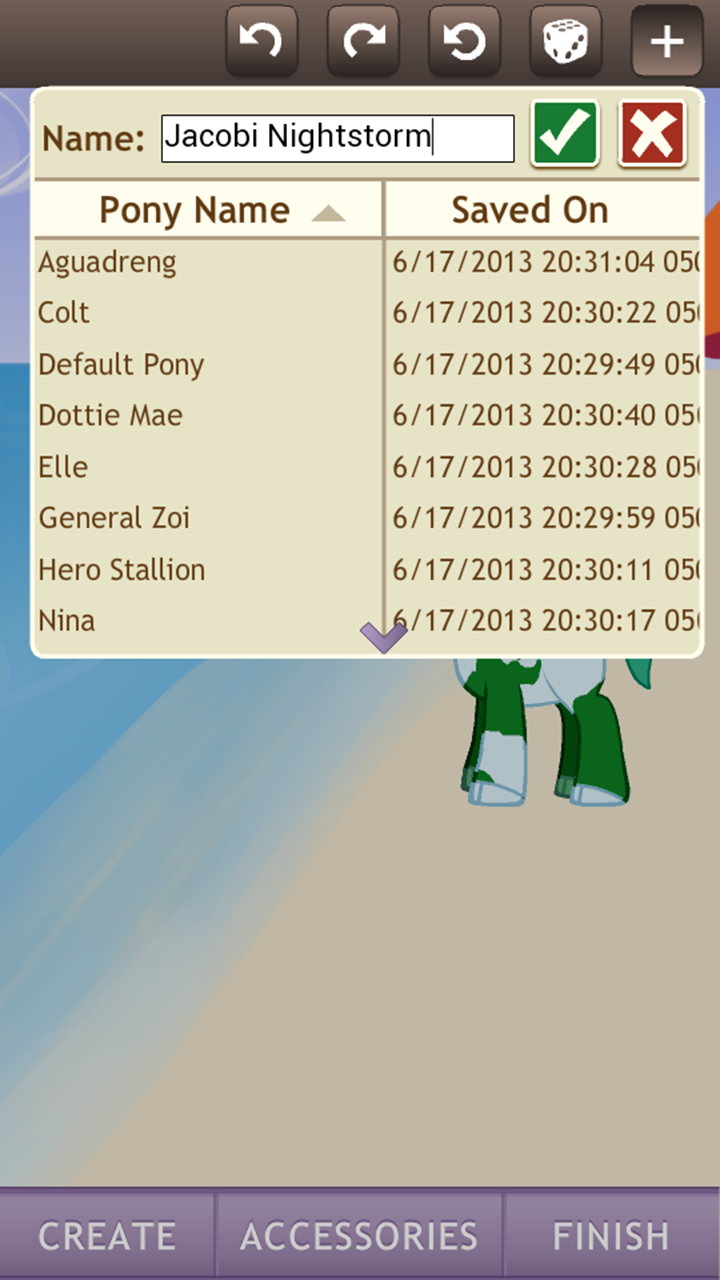
Task: Click the dice to randomize the pony
Action: [565, 42]
